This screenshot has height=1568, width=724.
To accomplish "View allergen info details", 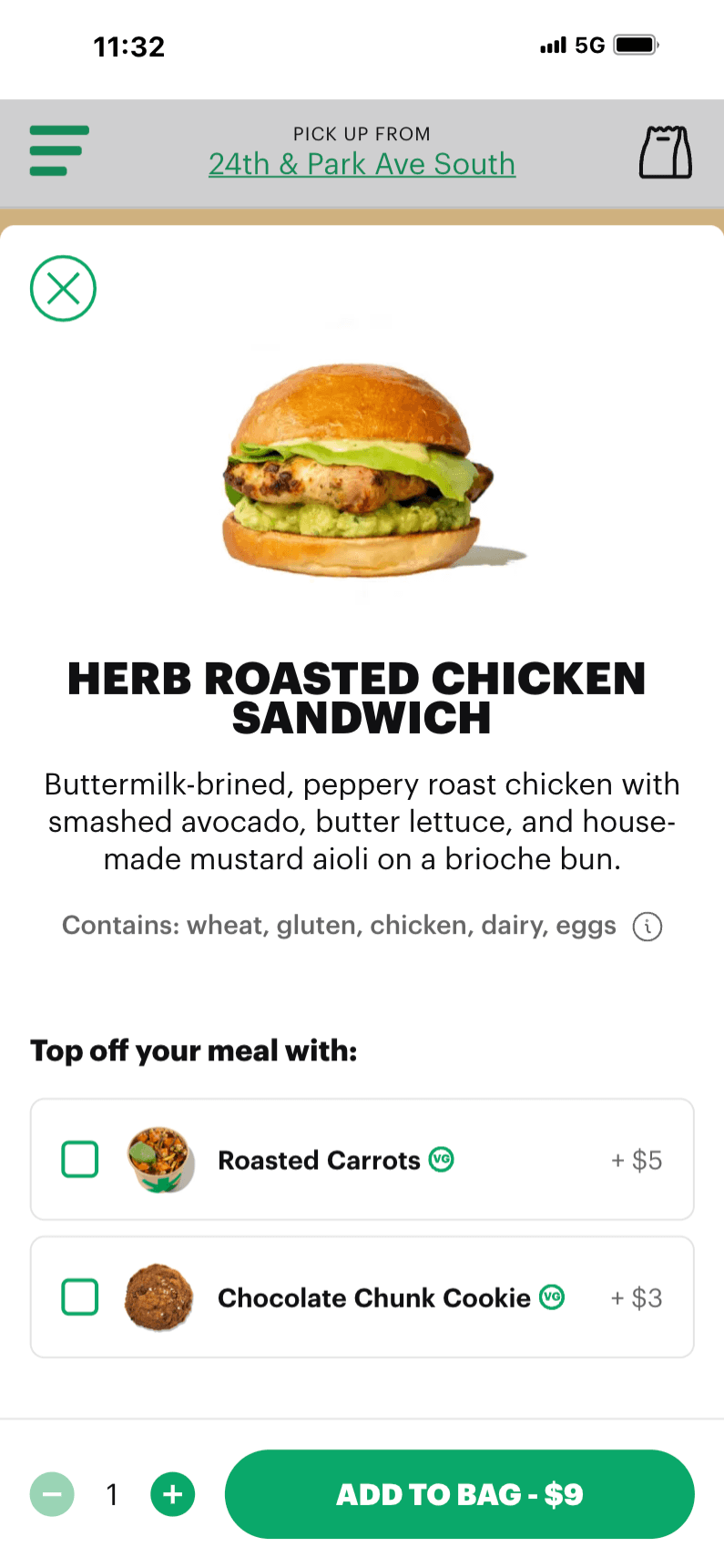I will coord(648,927).
